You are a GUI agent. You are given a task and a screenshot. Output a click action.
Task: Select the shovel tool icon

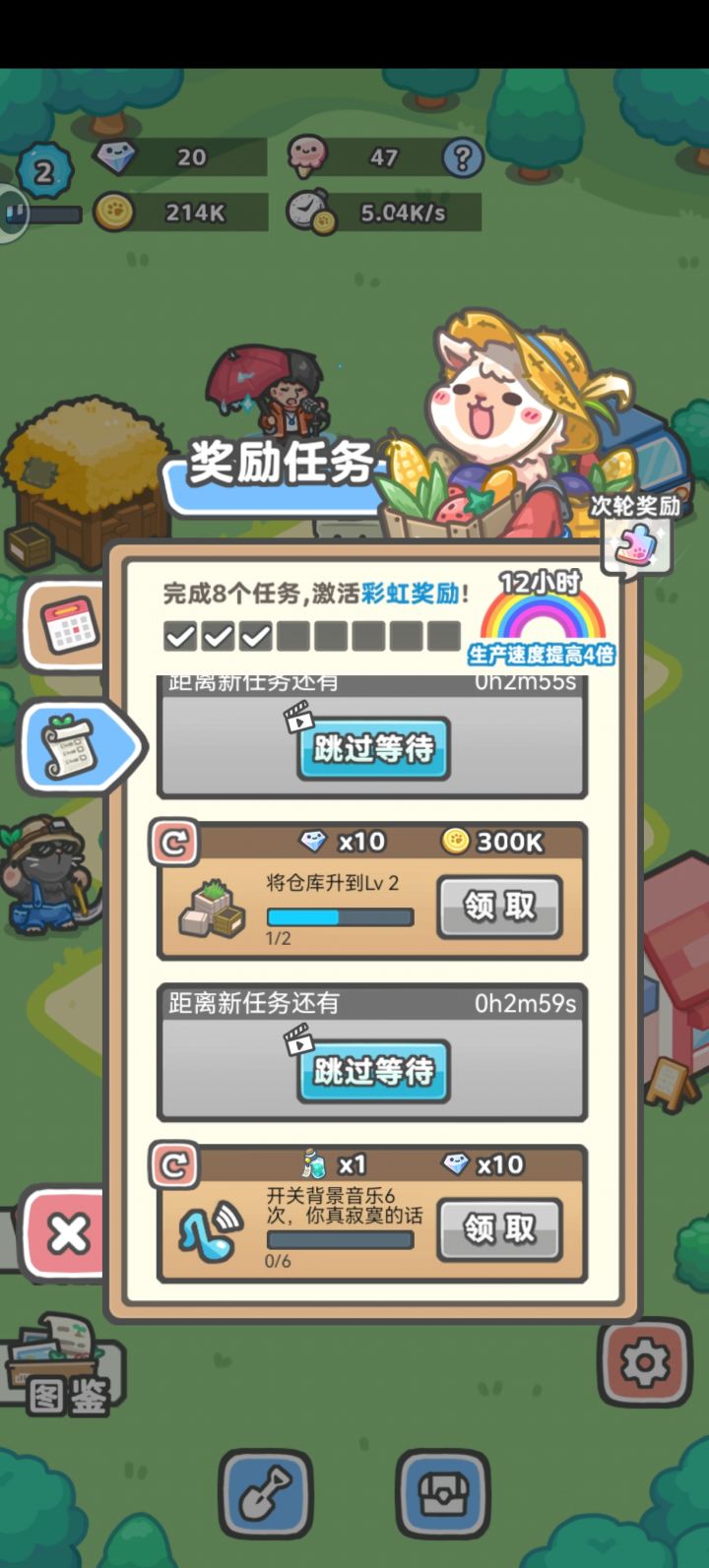[x=266, y=1493]
